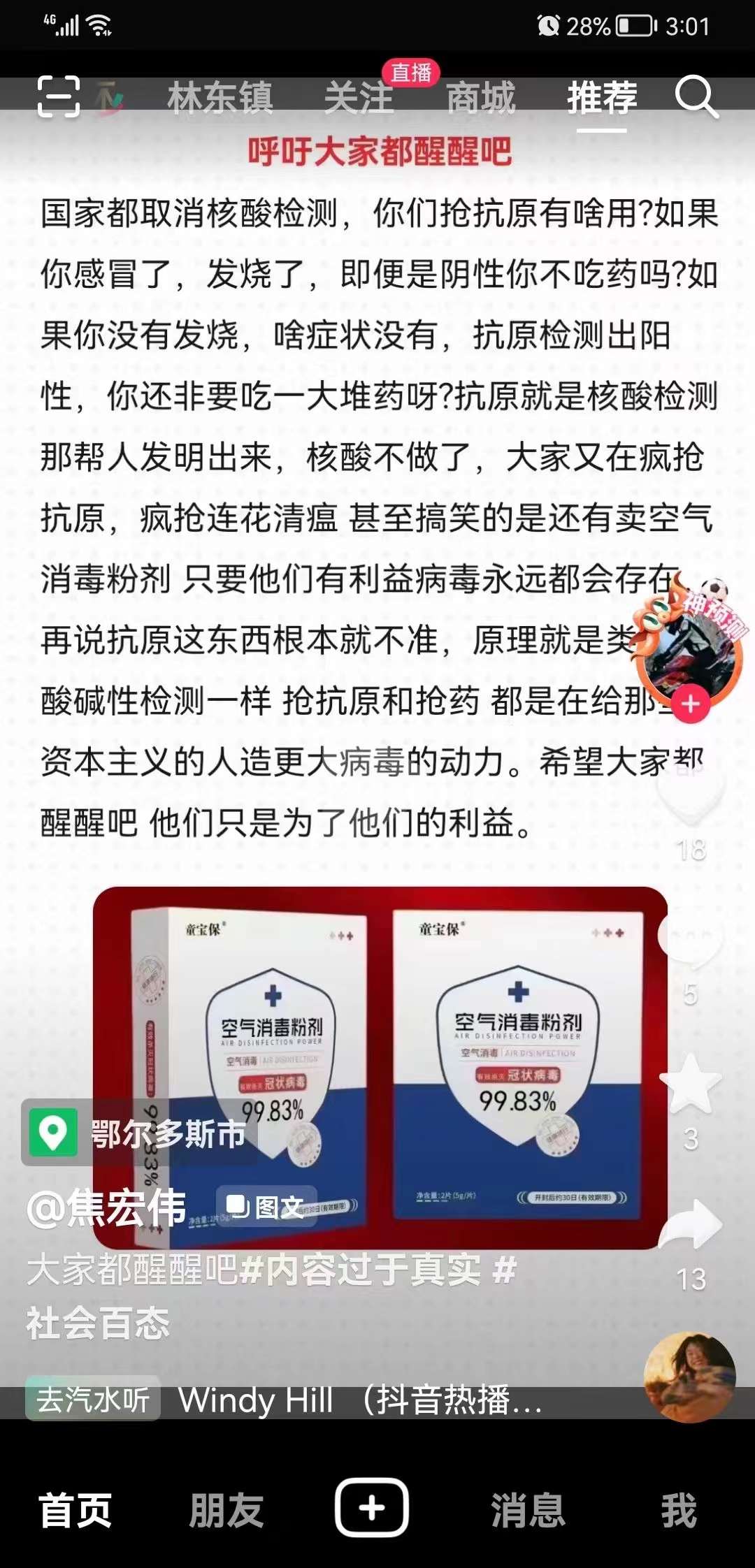Go to the 朋友 friends tab

pos(226,1509)
